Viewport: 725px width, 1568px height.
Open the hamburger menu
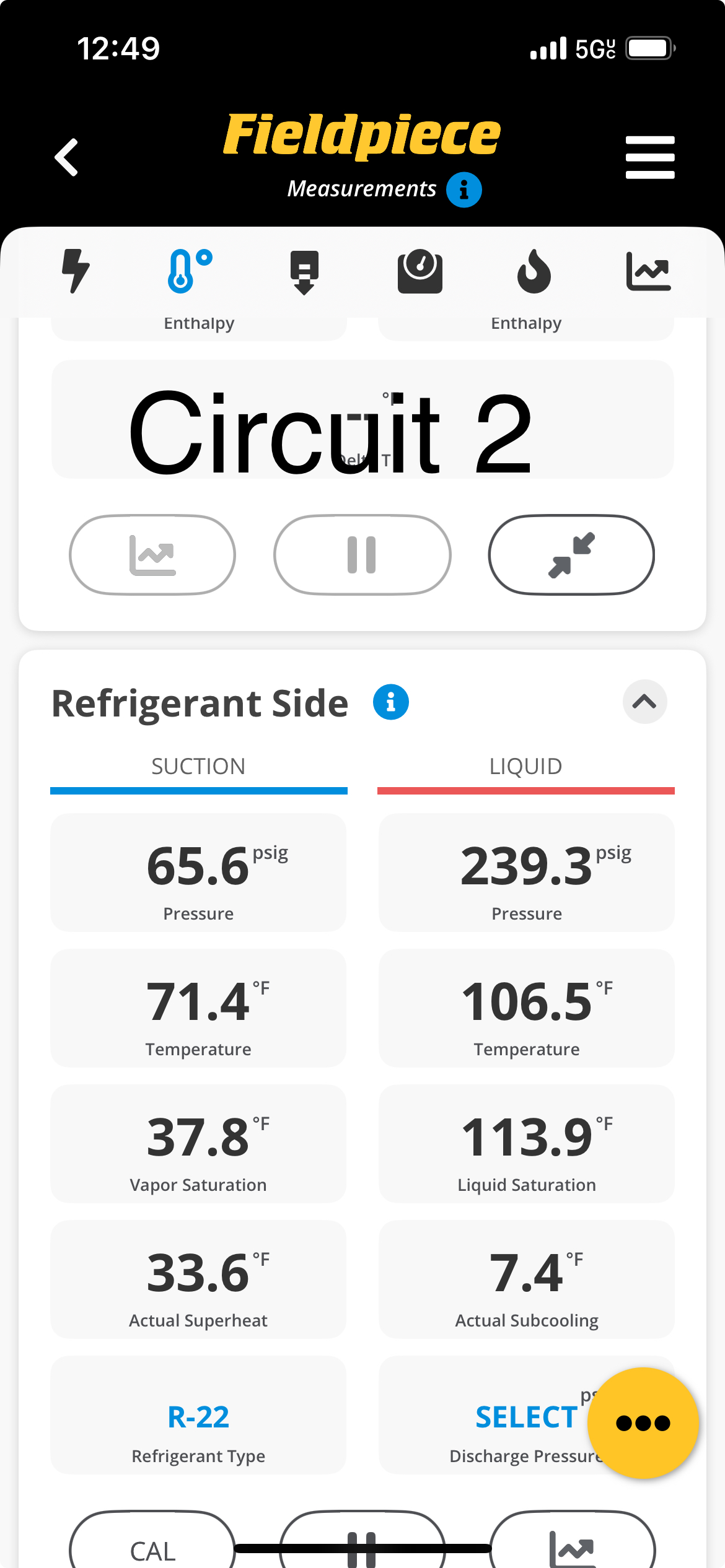(649, 157)
